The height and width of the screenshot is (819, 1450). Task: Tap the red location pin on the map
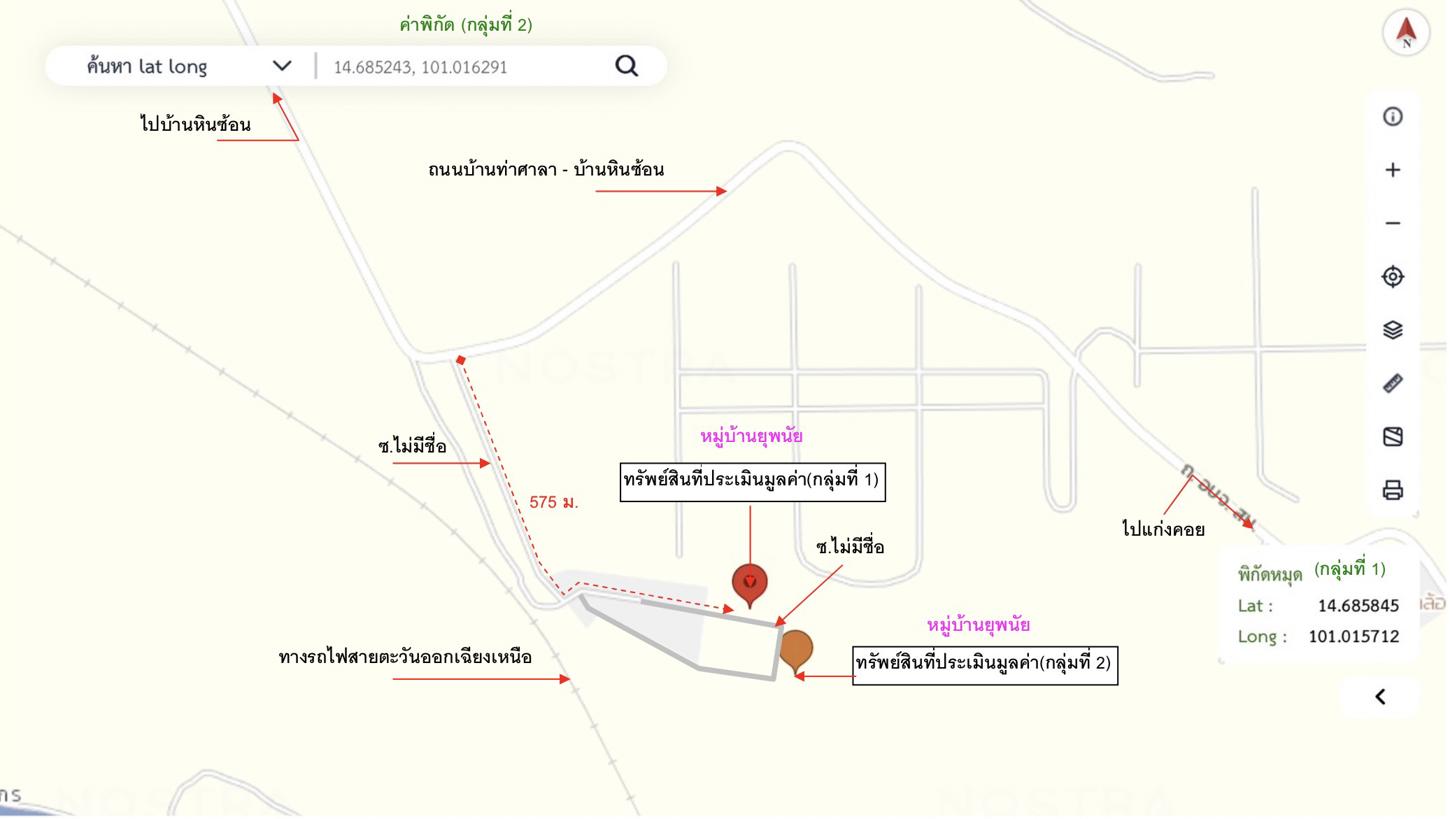click(750, 583)
